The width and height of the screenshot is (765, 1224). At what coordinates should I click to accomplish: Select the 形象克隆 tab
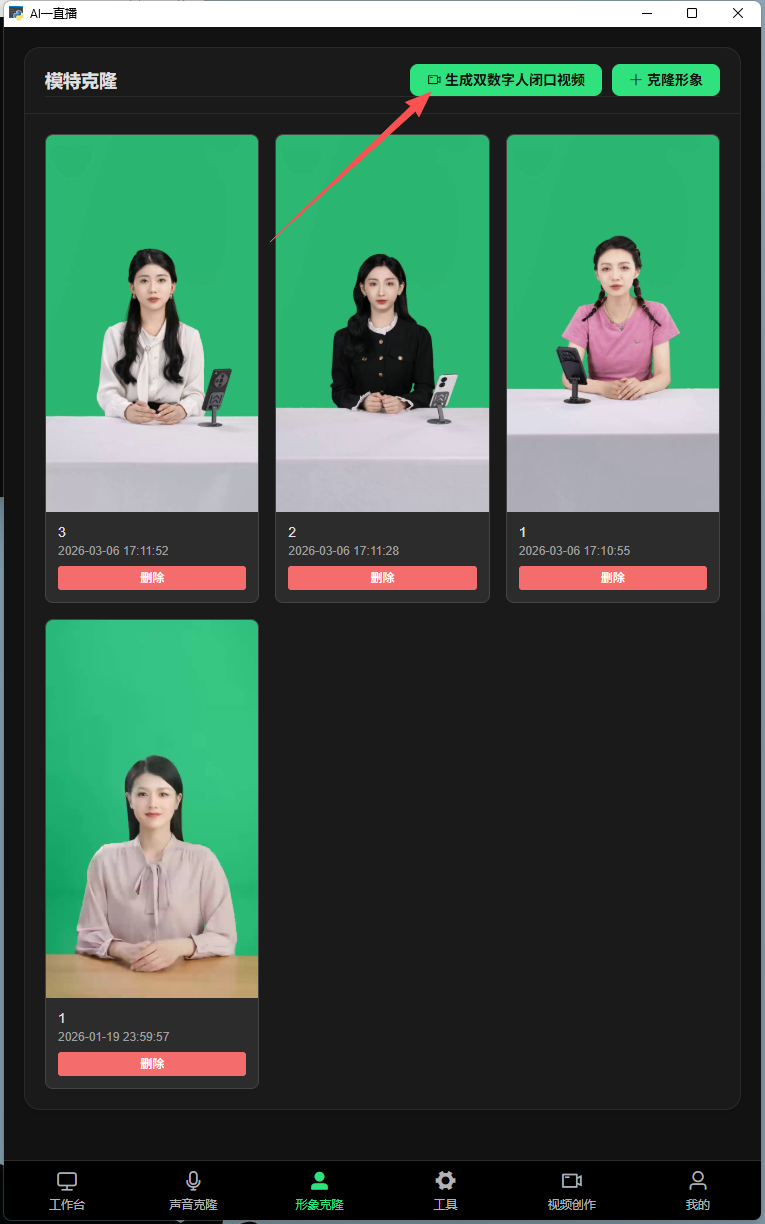pos(319,1191)
